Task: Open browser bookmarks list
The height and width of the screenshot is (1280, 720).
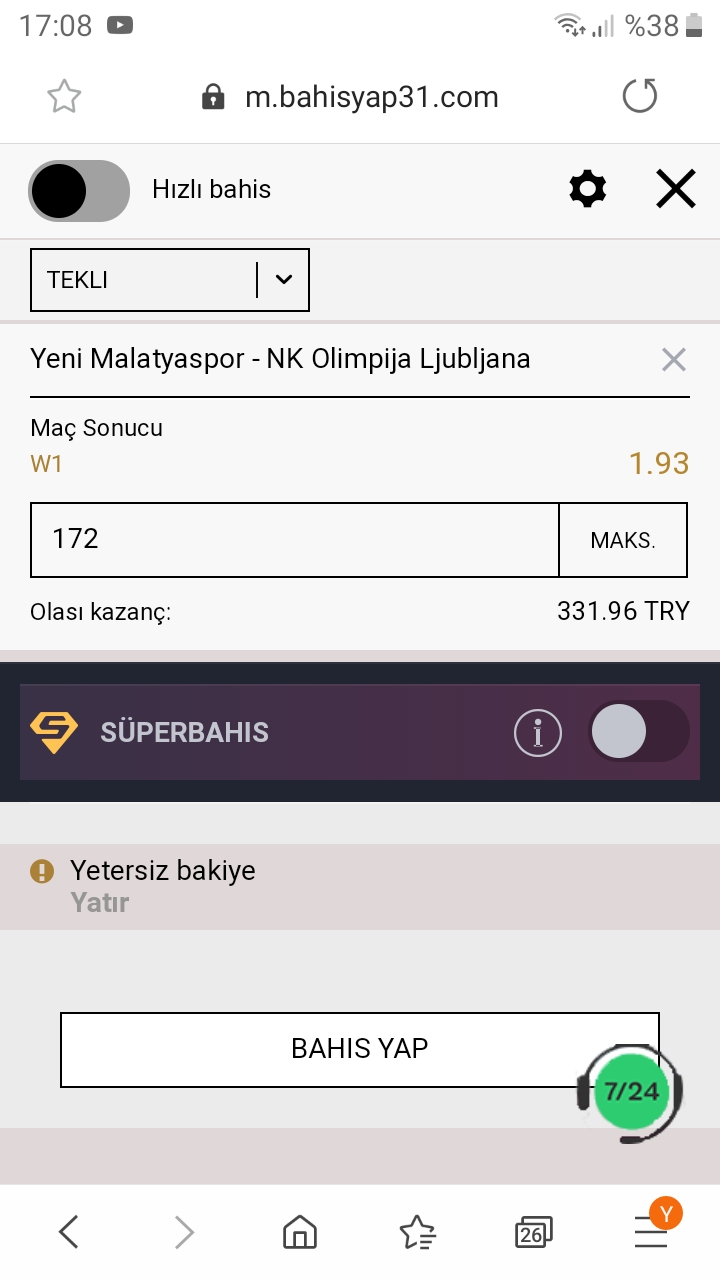Action: [x=417, y=1232]
